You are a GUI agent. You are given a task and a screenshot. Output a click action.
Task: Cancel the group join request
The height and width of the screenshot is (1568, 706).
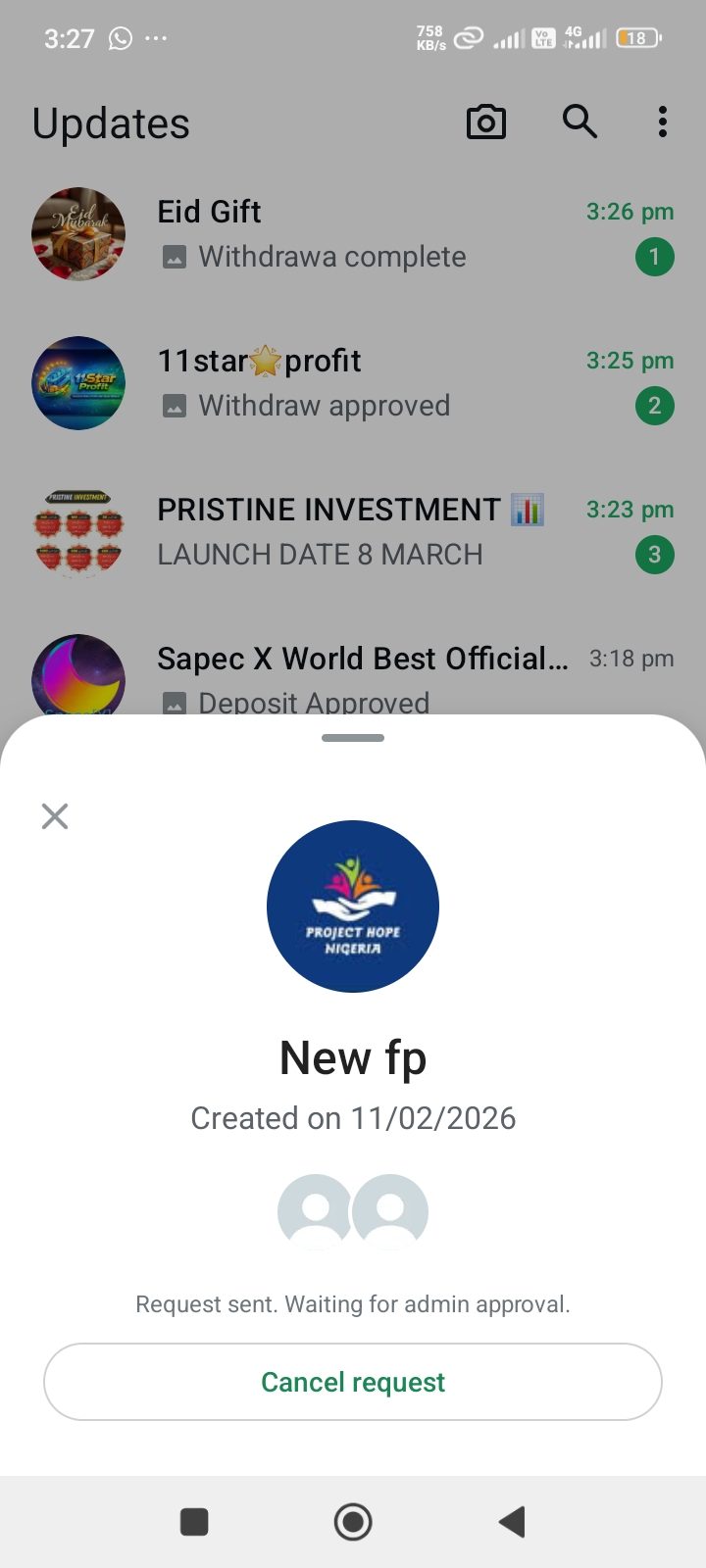tap(353, 1382)
